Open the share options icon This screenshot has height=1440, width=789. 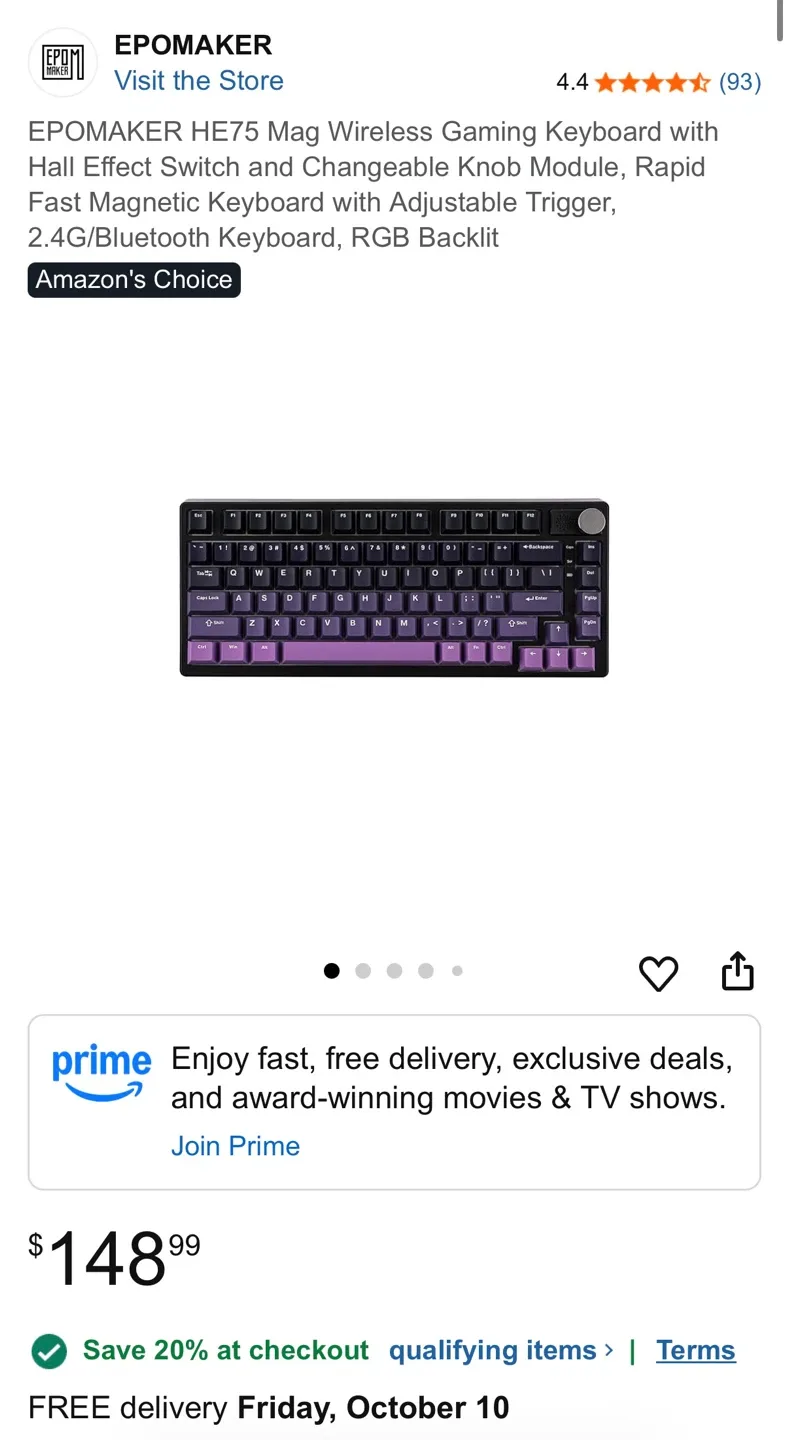pyautogui.click(x=737, y=970)
